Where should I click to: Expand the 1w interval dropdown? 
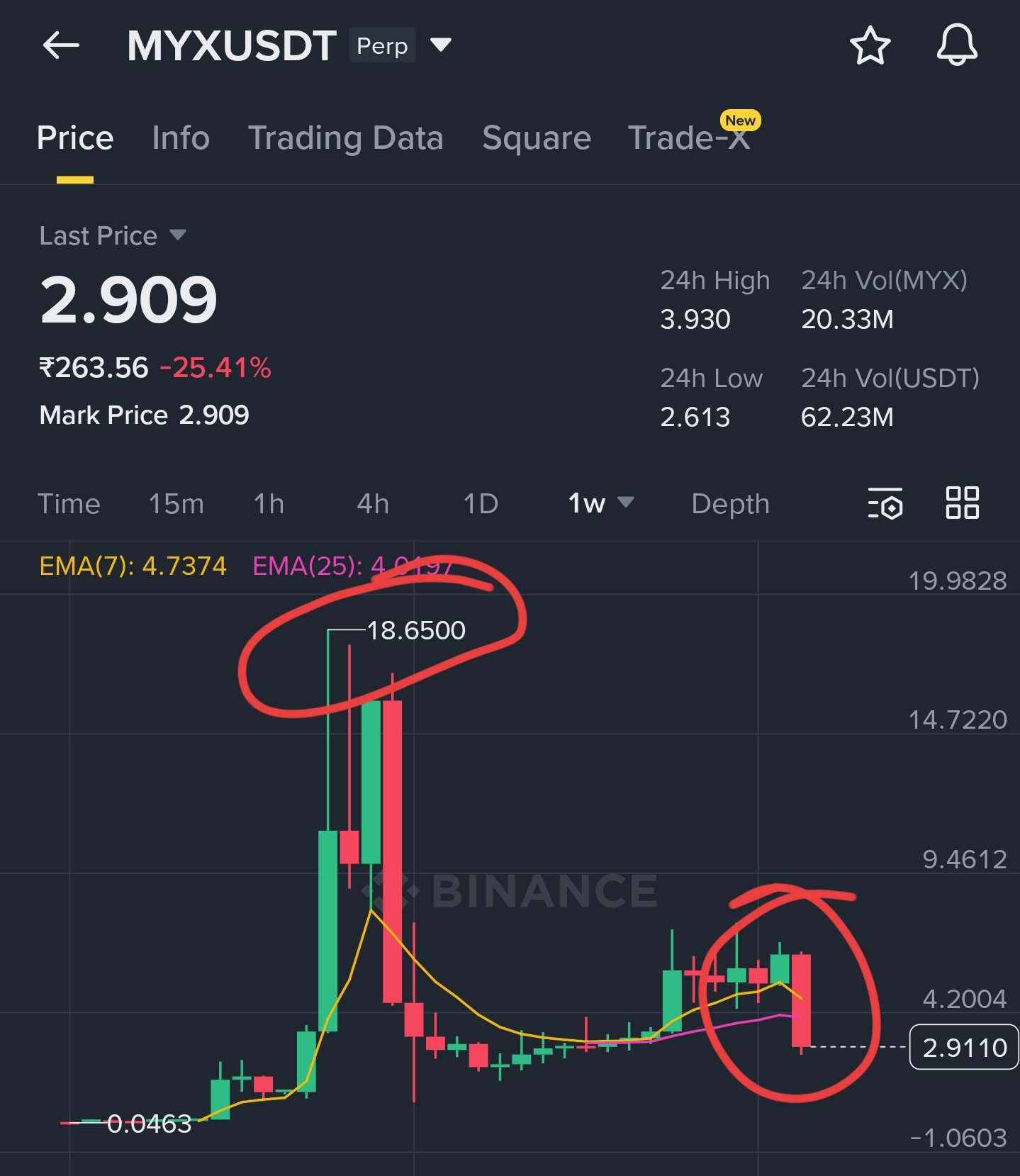(600, 503)
